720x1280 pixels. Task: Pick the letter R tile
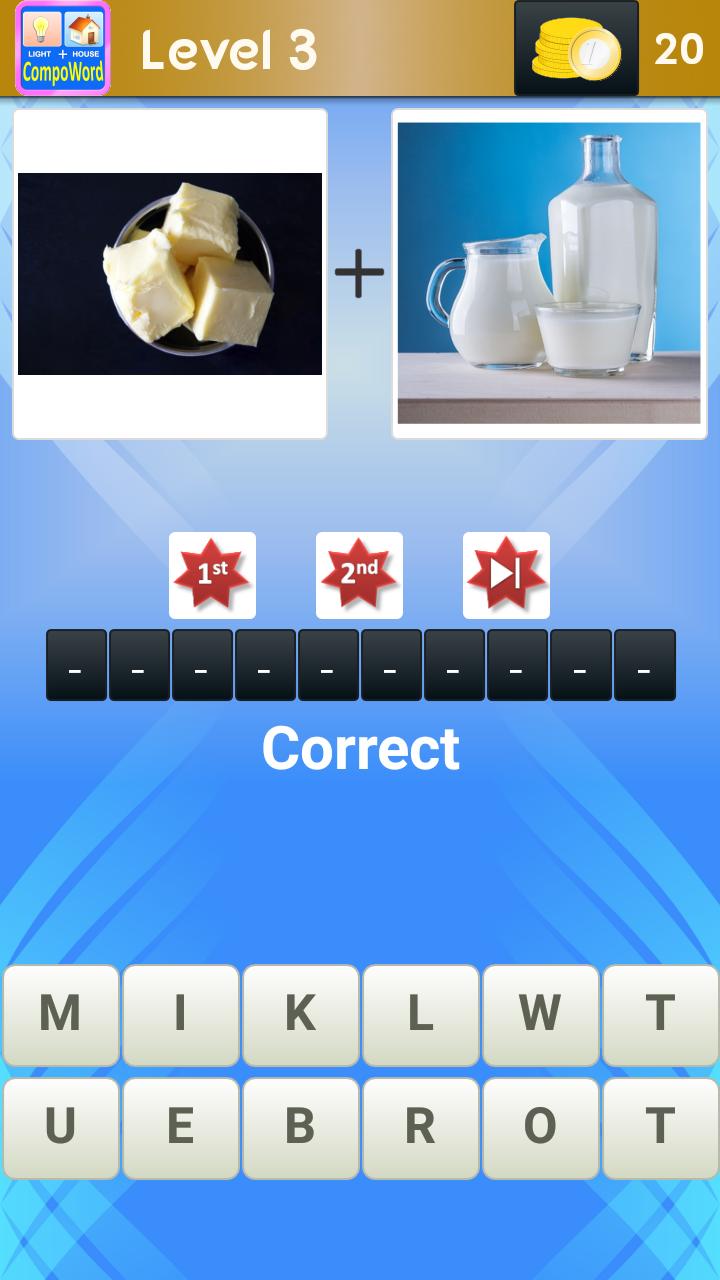[x=420, y=1127]
